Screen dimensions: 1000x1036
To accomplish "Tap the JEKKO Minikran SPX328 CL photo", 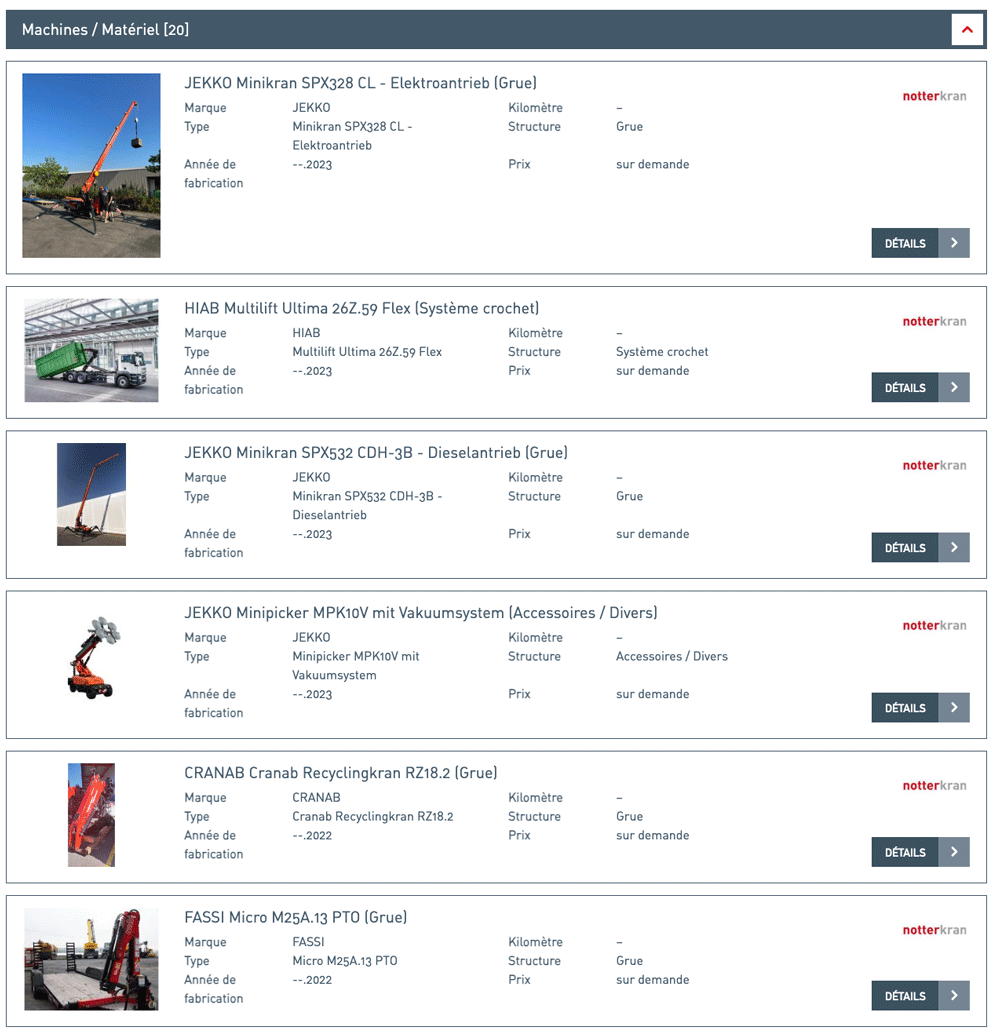I will (x=91, y=165).
